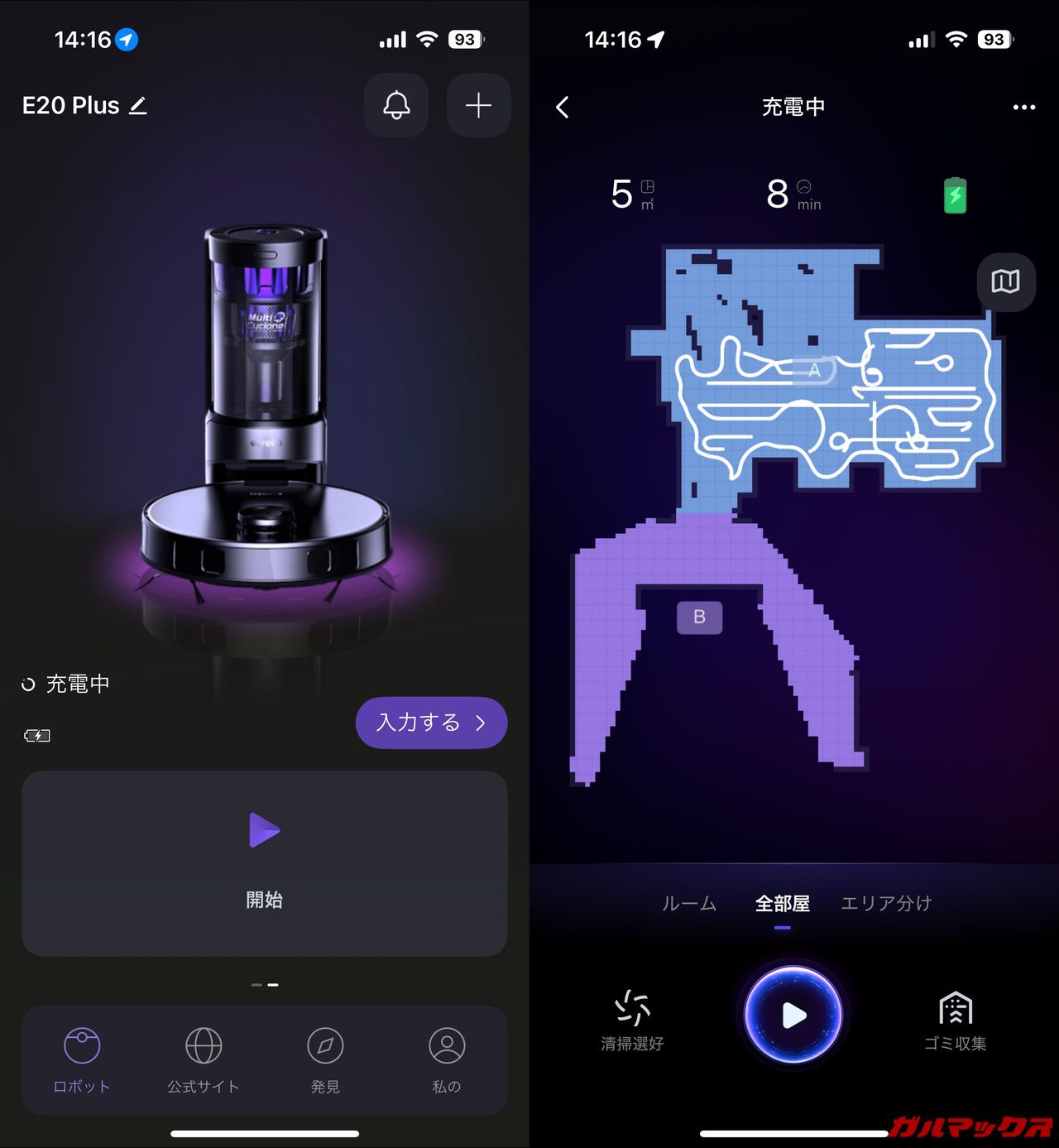The width and height of the screenshot is (1059, 1148).
Task: Add a new device with plus button
Action: [478, 105]
